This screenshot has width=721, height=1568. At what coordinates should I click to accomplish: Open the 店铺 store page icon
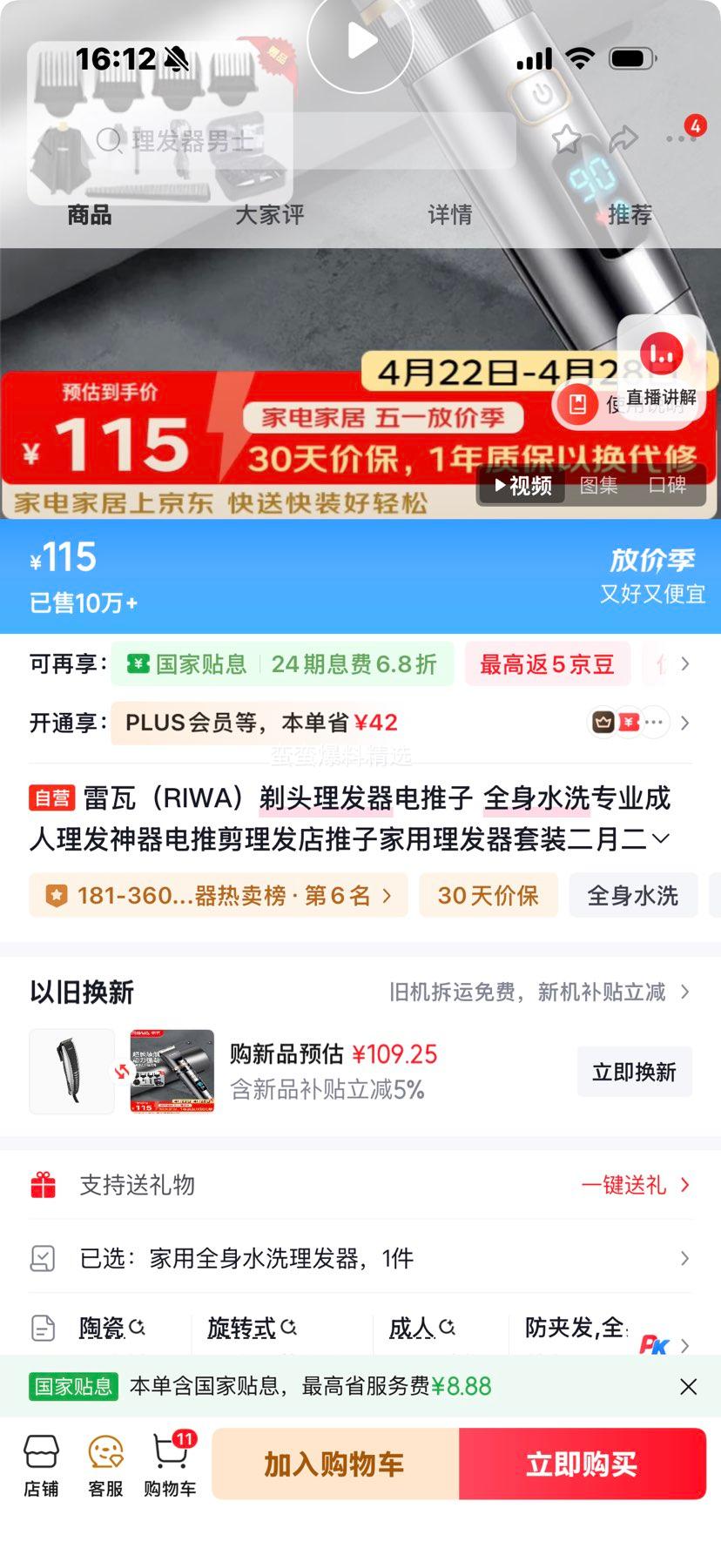(42, 1462)
